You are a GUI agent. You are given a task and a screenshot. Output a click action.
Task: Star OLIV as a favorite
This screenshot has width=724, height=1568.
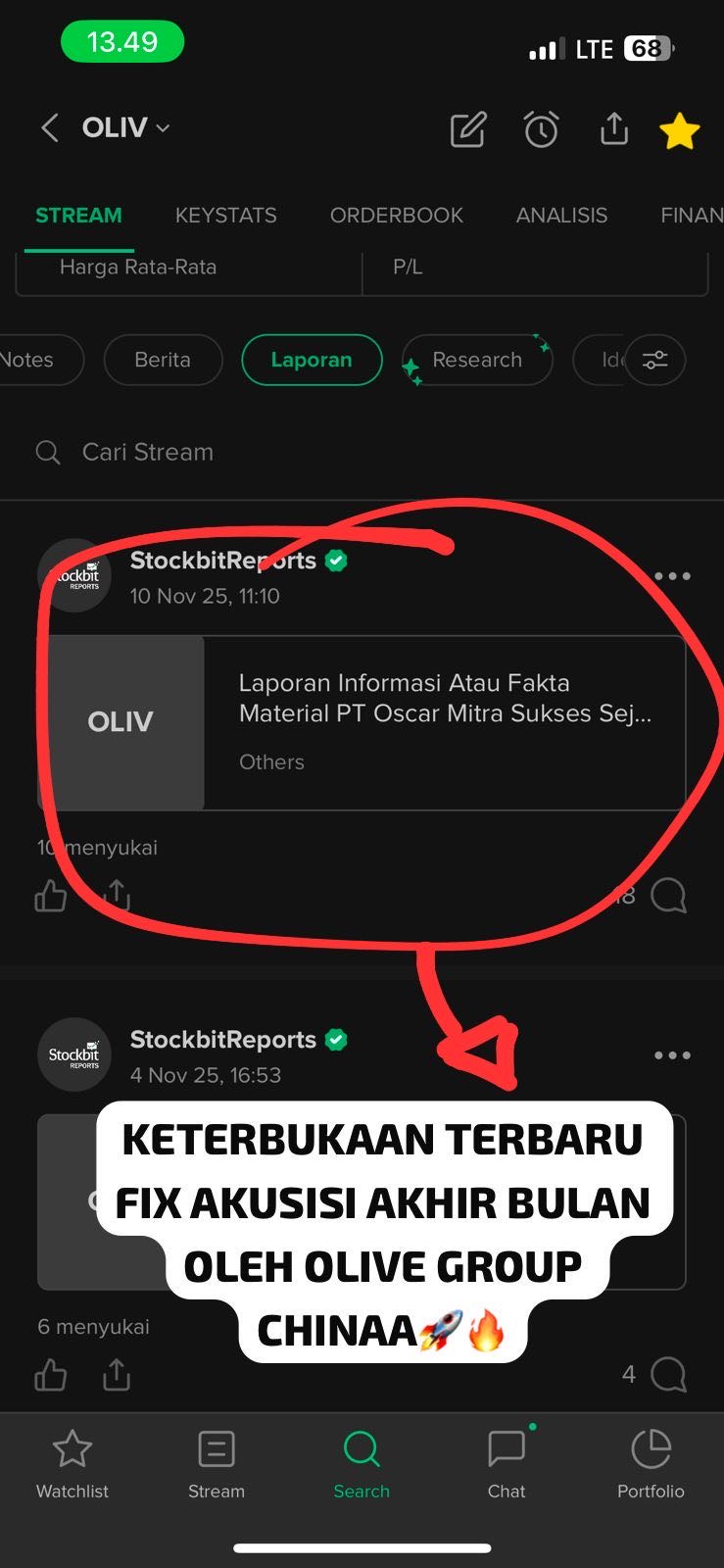pos(679,128)
